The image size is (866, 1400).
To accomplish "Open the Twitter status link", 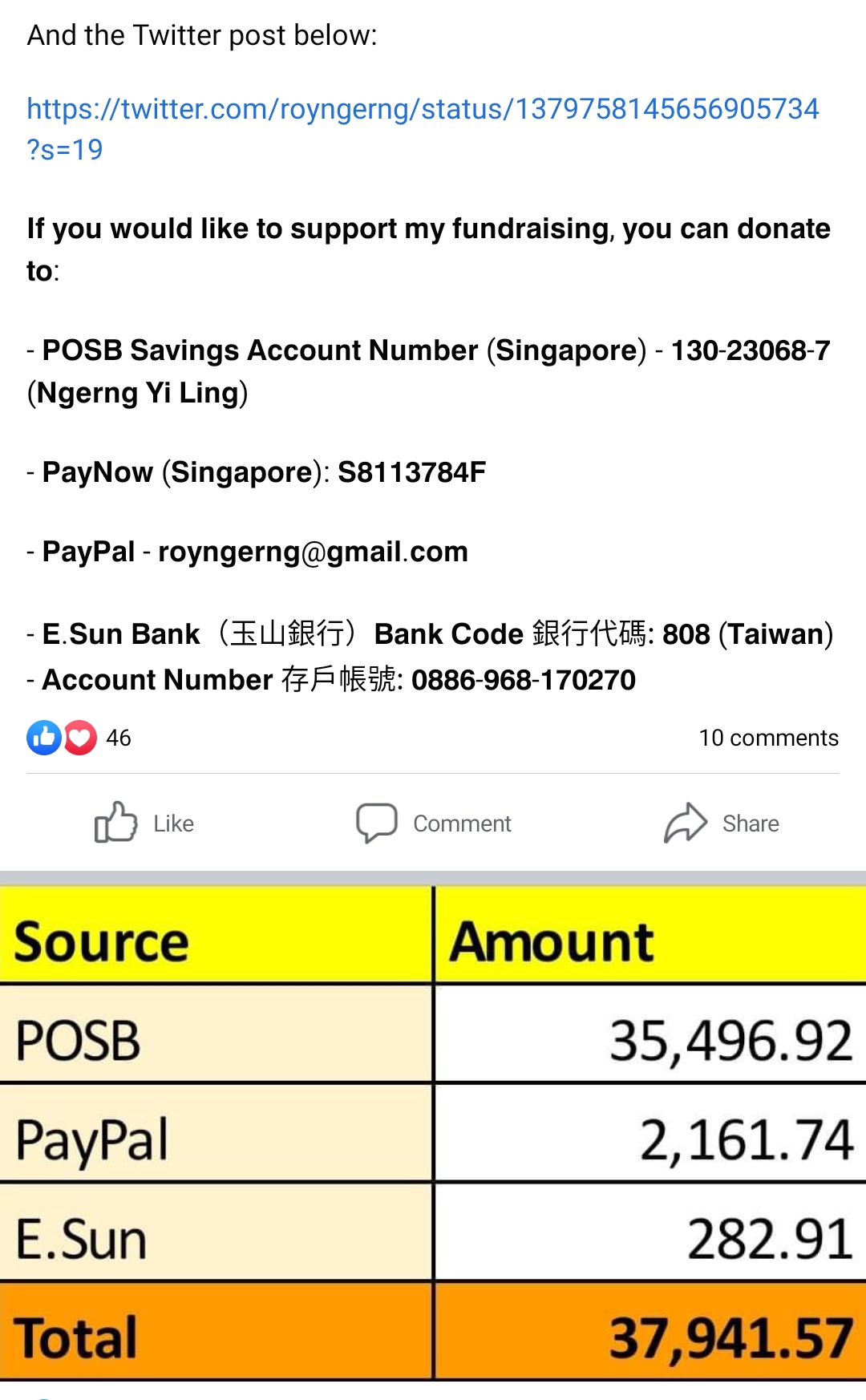I will click(x=423, y=109).
